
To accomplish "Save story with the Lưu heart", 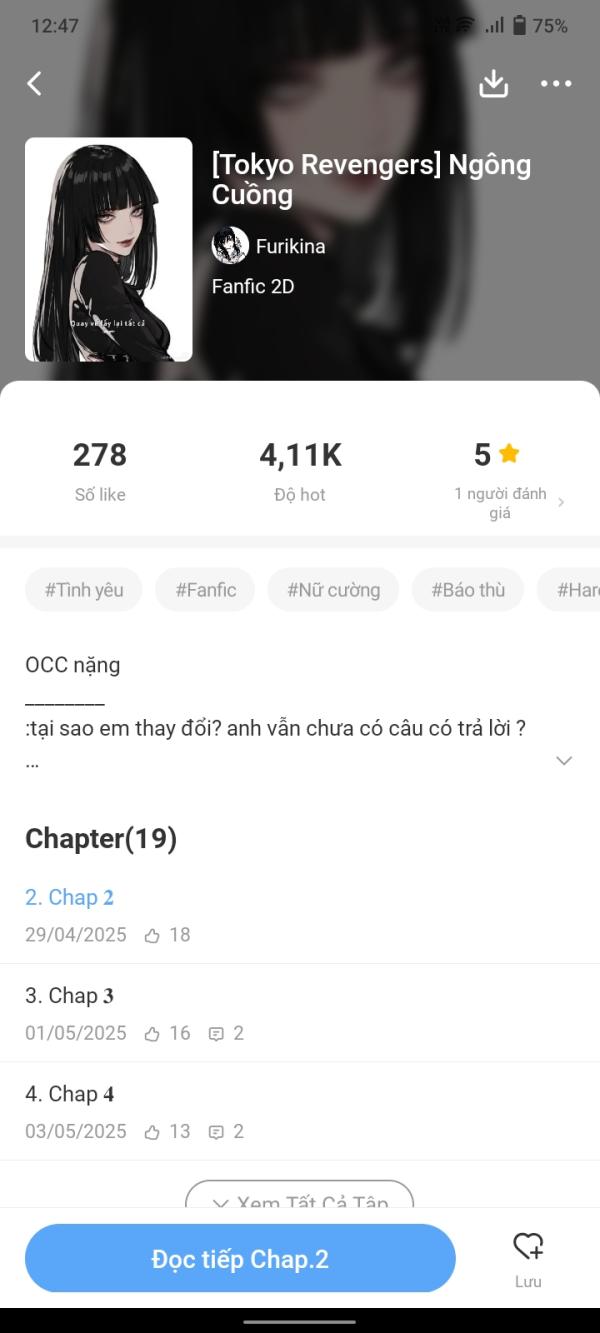I will (528, 1257).
